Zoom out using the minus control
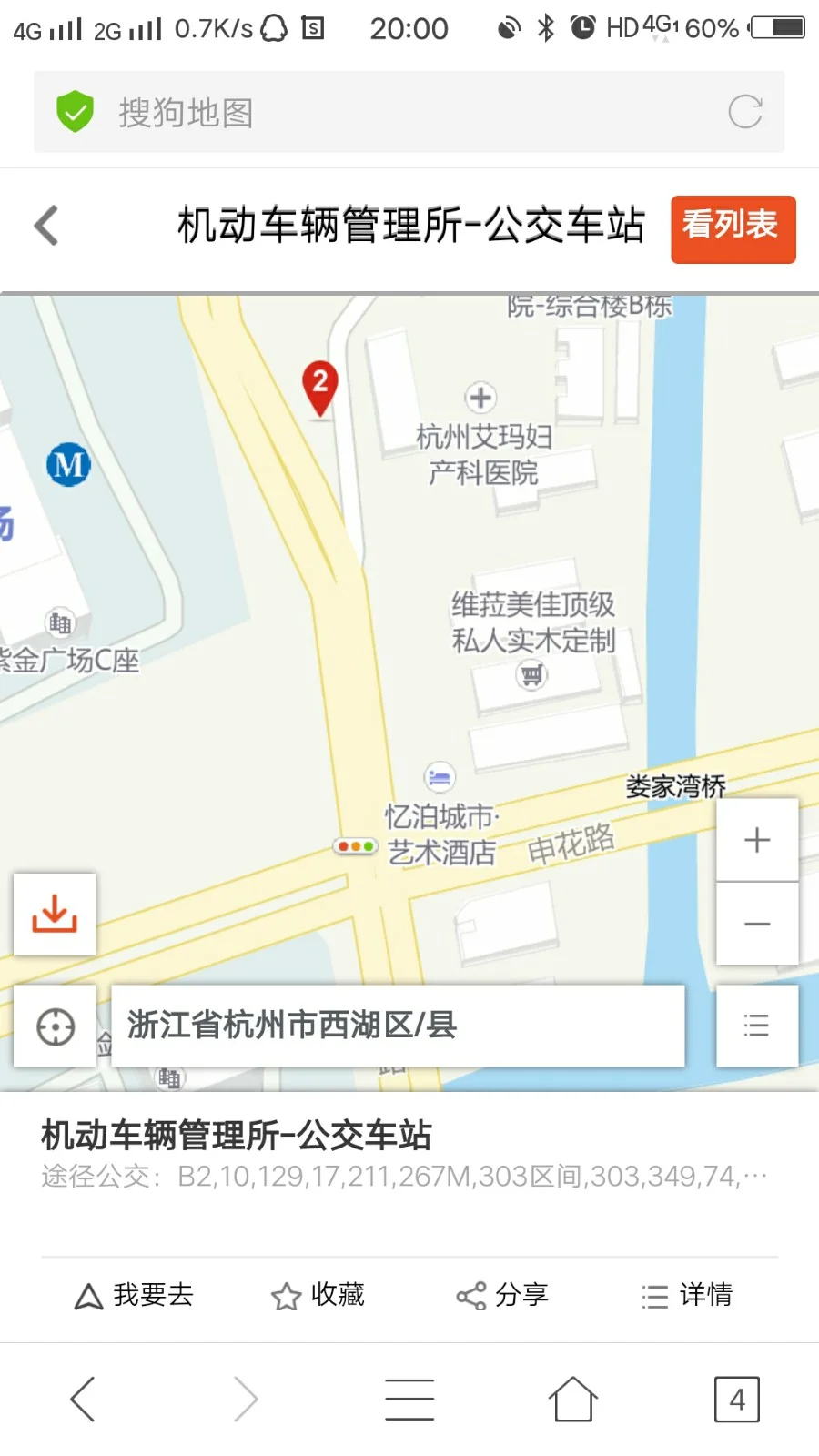Screen dimensions: 819x1456 756,924
